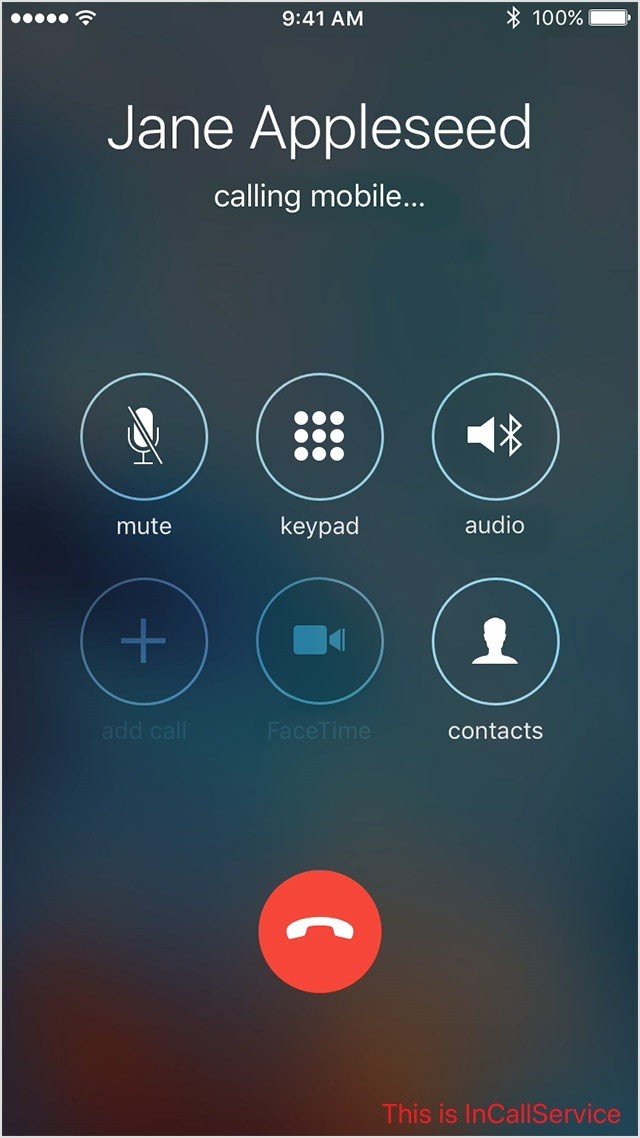
Task: Tap the add call plus button
Action: coord(144,641)
